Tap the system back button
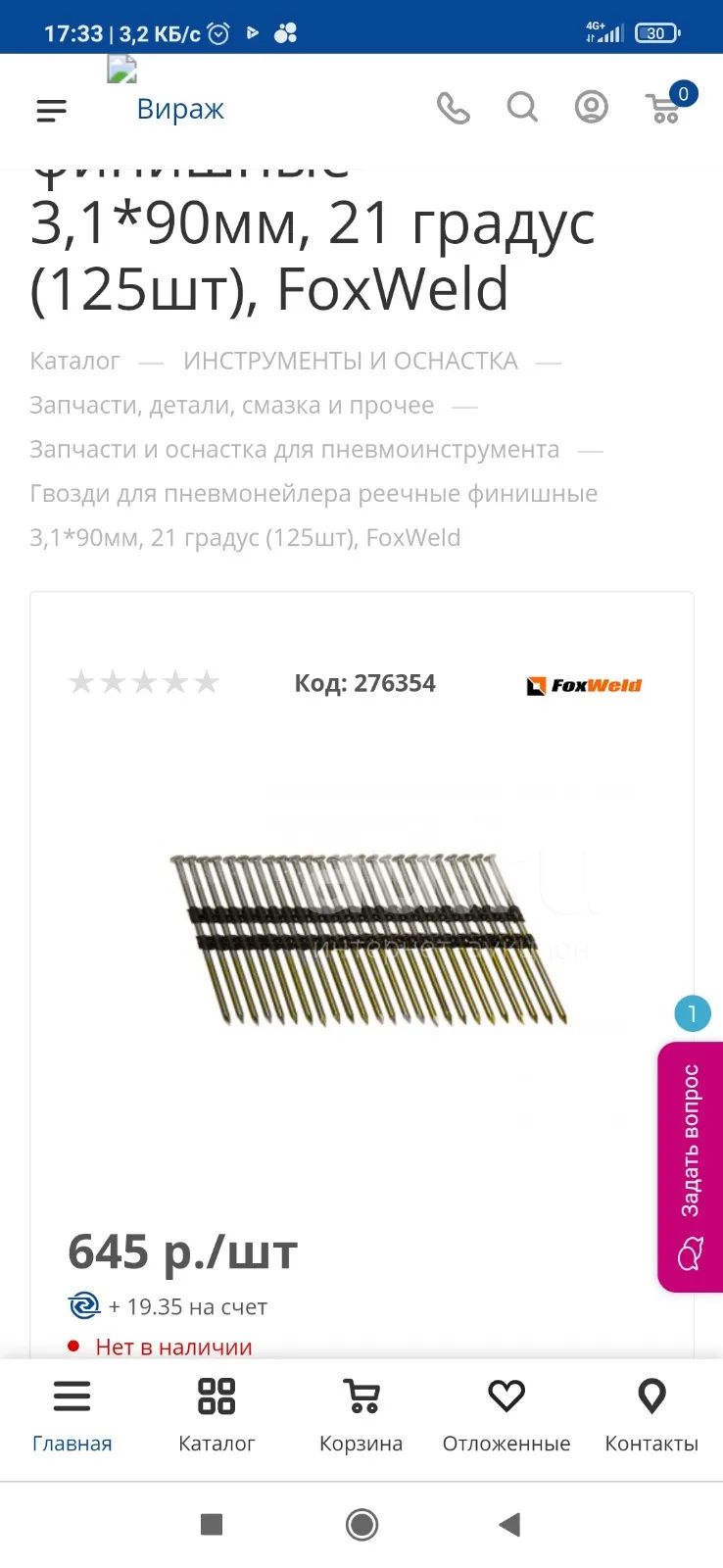The width and height of the screenshot is (723, 1568). (508, 1524)
